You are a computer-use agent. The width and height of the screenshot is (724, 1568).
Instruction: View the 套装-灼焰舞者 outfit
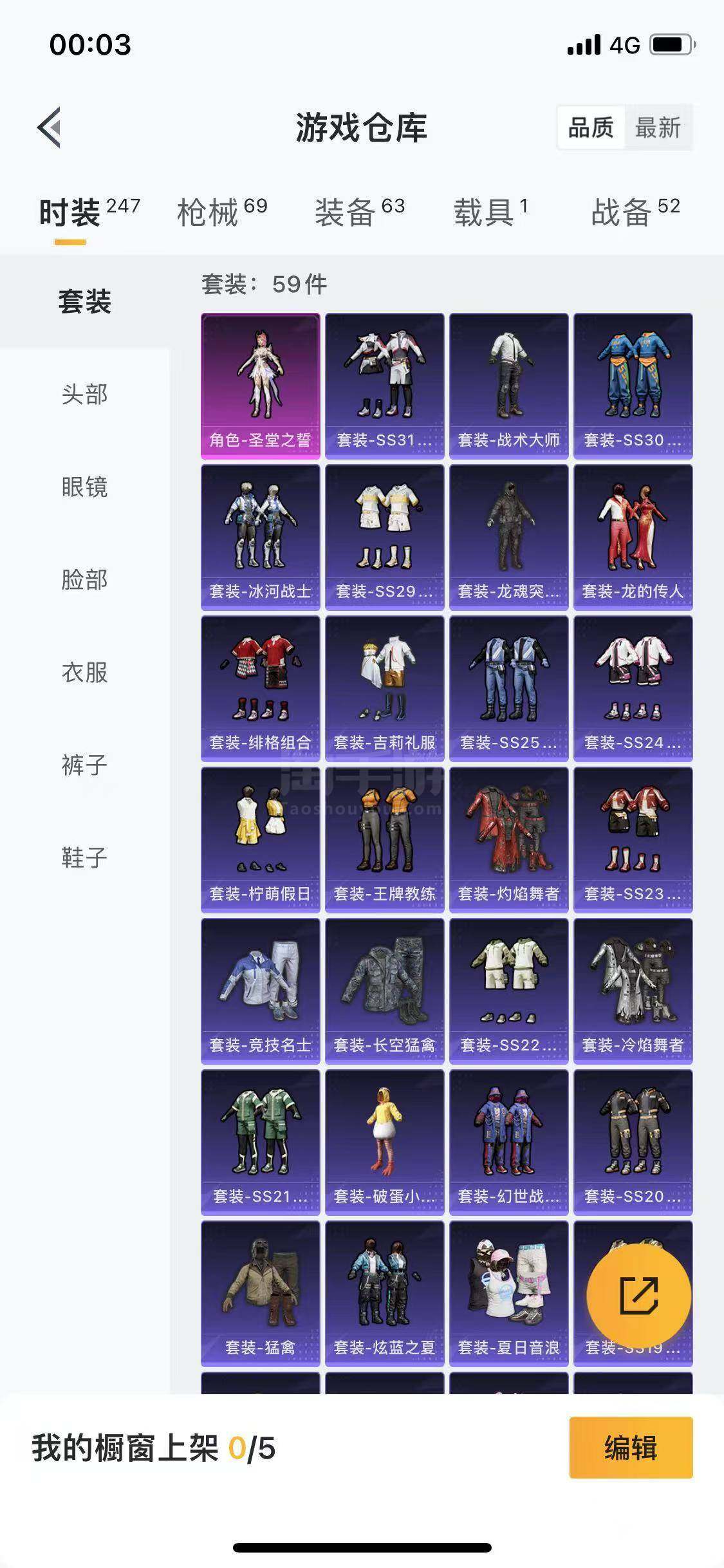pos(509,840)
